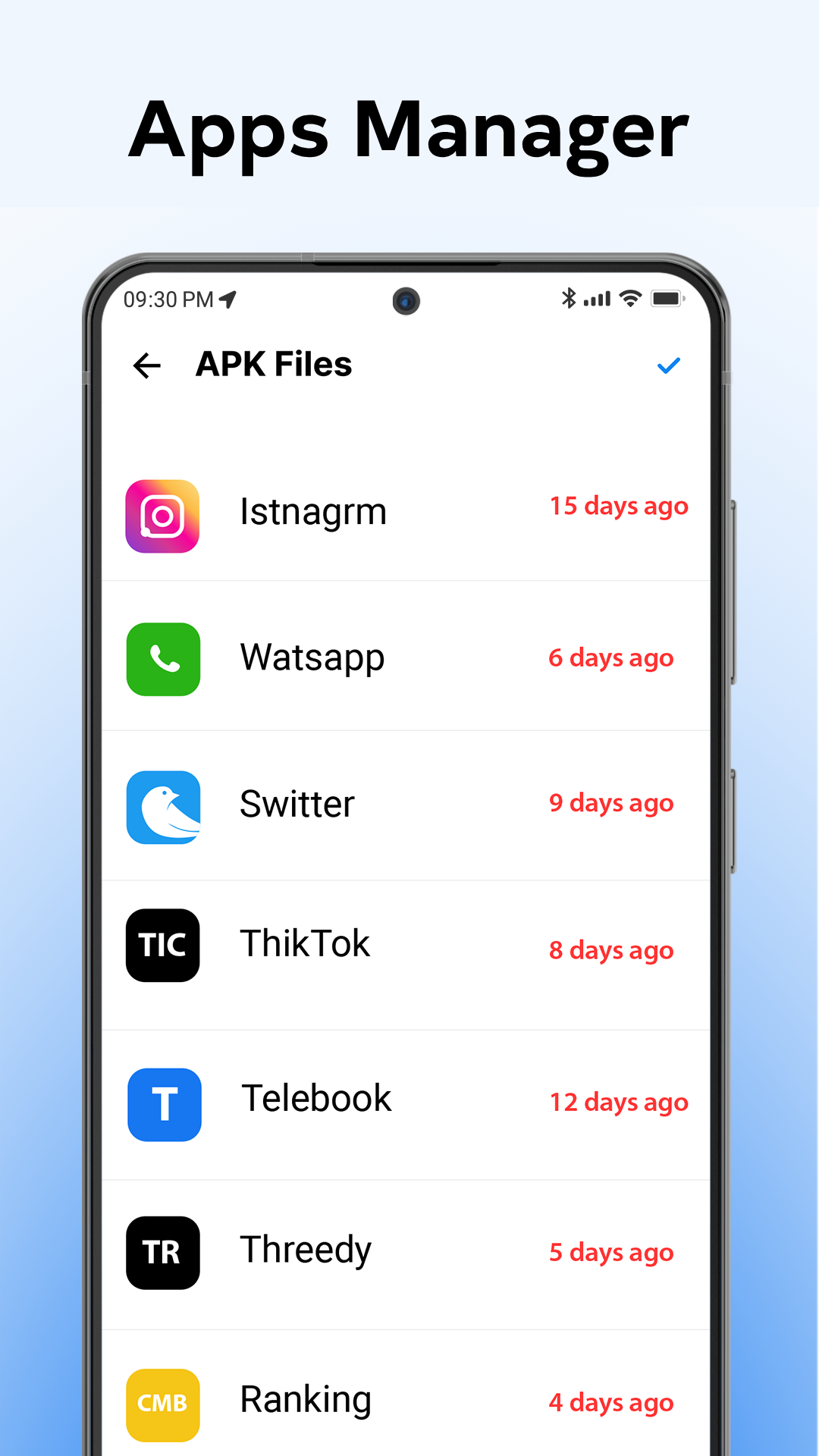Select the Watsapp app icon
The height and width of the screenshot is (1456, 819).
click(x=162, y=659)
